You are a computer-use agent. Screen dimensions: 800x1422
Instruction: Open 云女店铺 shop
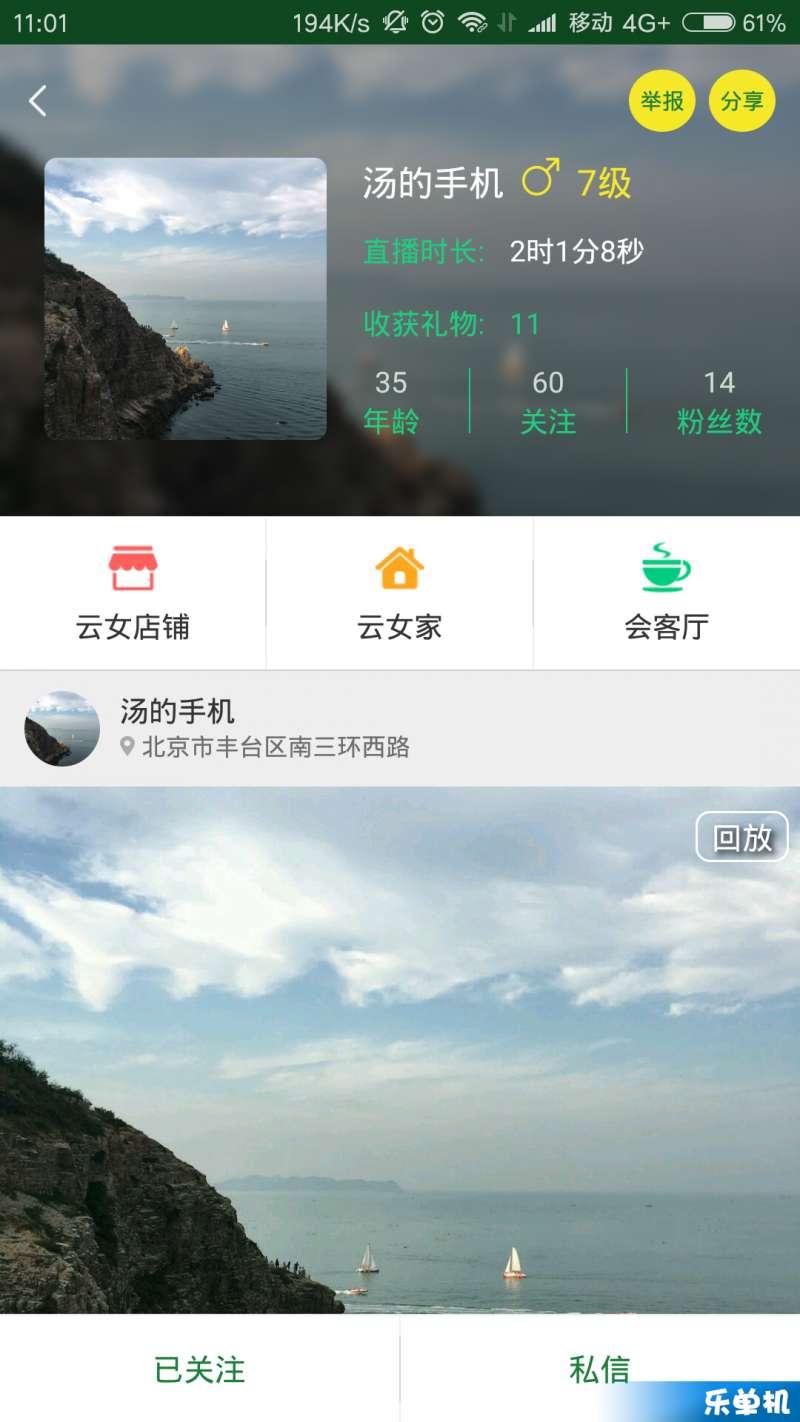tap(133, 593)
